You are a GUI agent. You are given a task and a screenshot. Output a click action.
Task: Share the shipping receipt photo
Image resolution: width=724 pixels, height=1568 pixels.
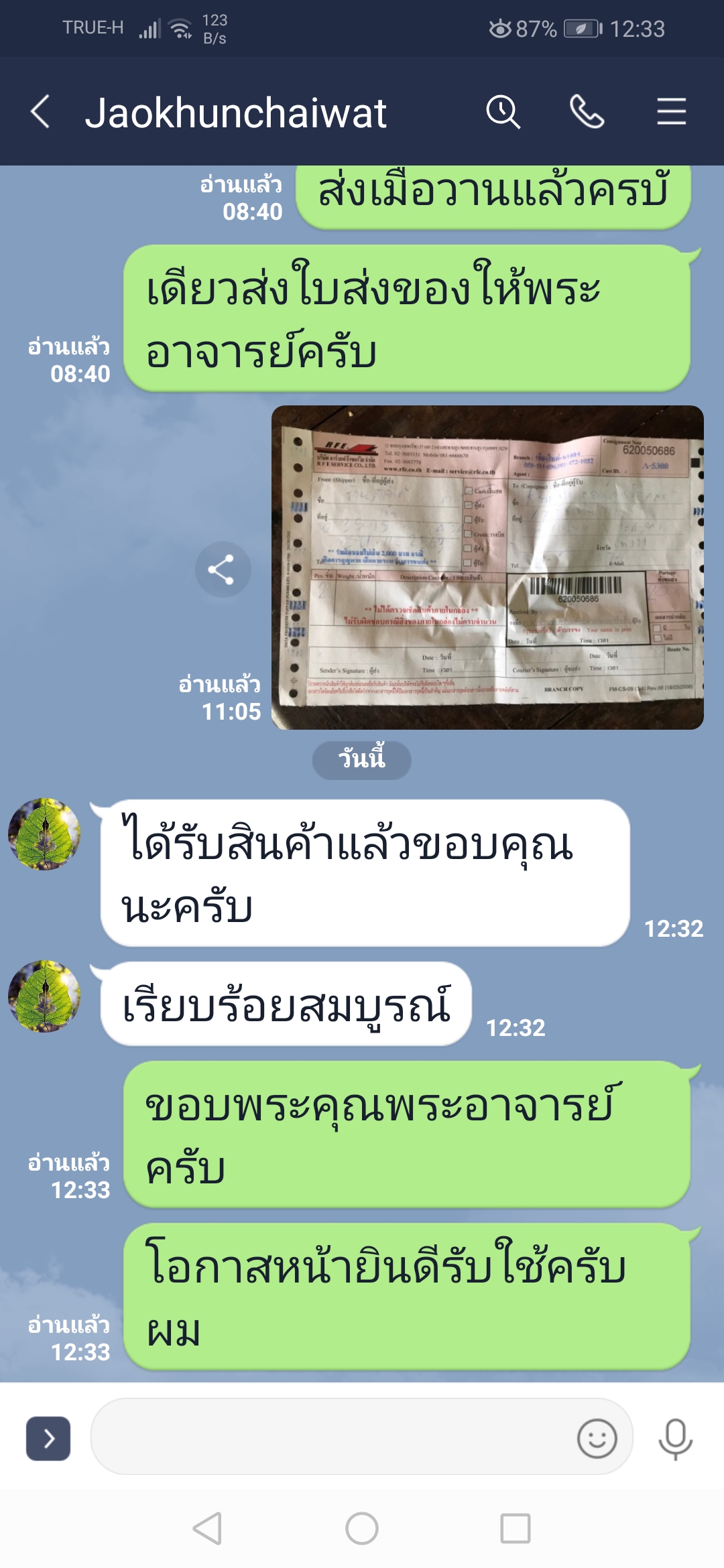coord(223,570)
